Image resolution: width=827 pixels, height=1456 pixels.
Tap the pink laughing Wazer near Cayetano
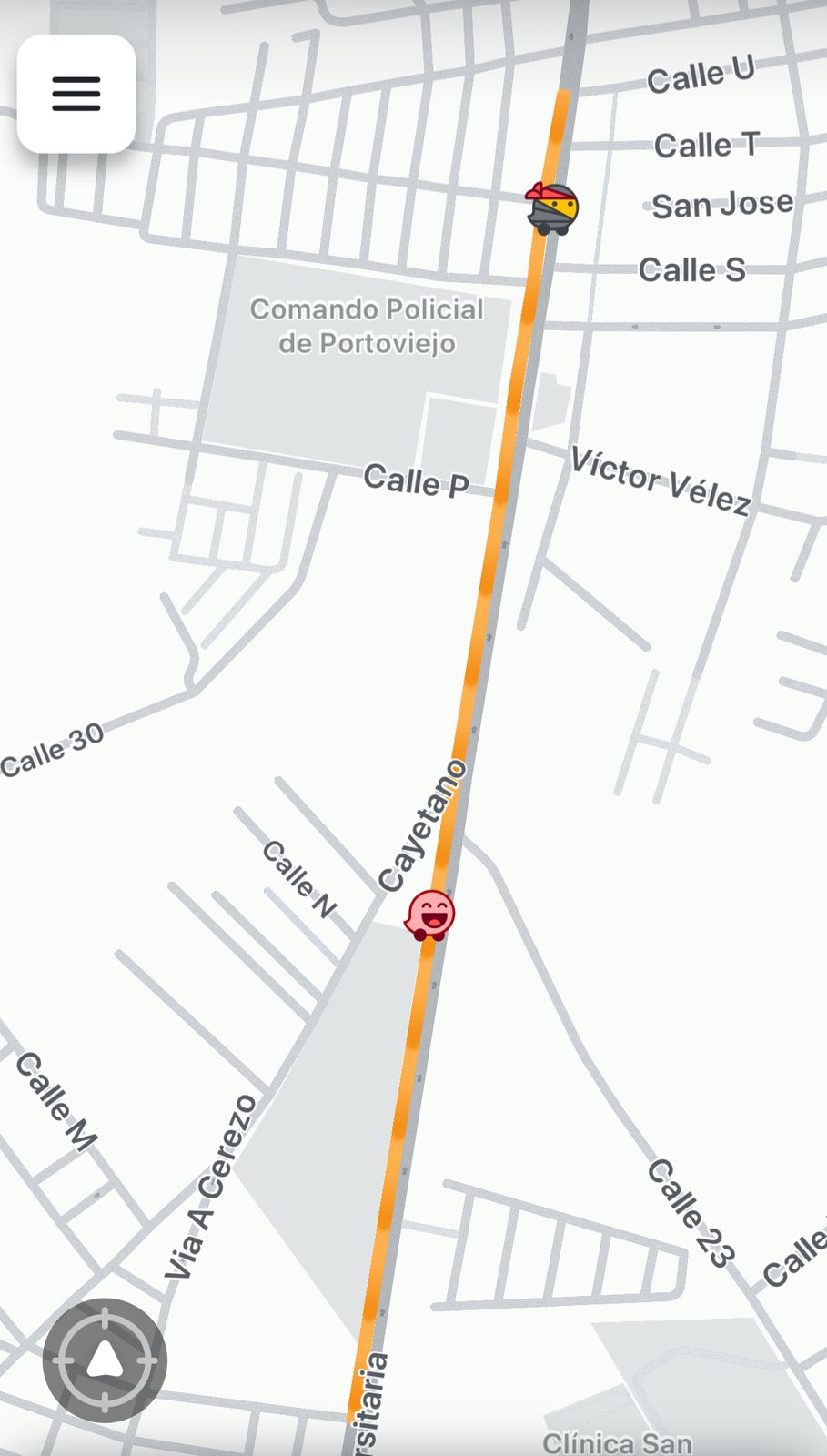[x=430, y=915]
